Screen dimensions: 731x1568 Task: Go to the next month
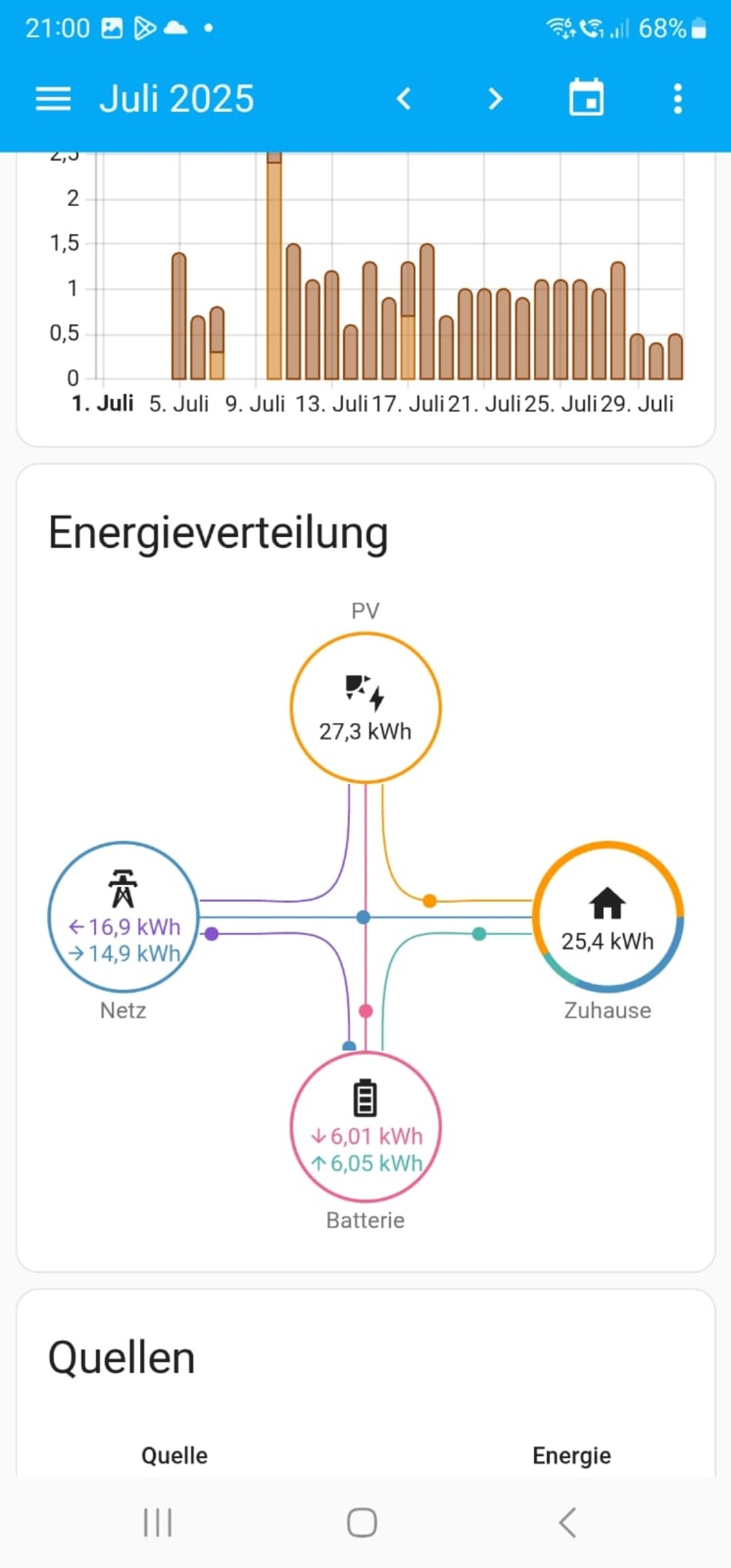click(495, 99)
